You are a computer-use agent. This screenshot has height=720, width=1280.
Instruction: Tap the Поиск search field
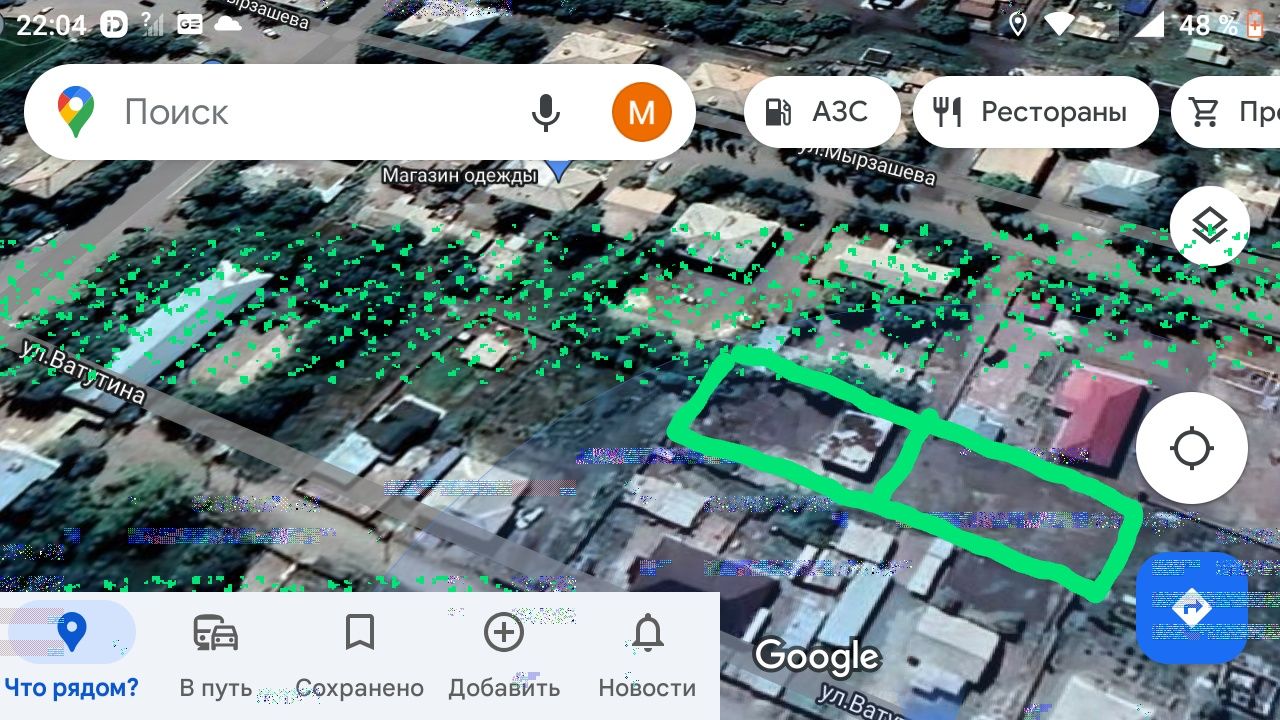tap(300, 112)
